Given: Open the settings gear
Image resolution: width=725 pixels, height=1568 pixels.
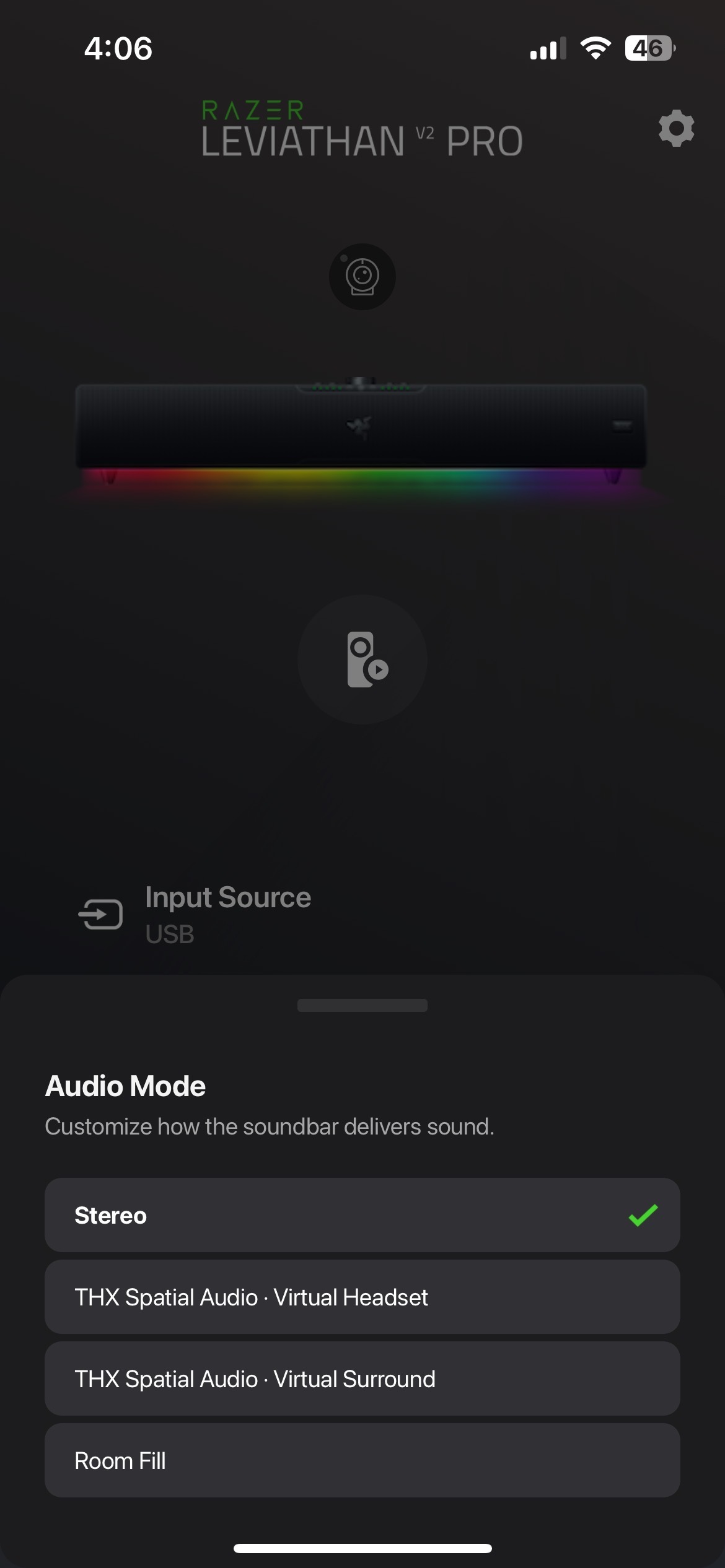Looking at the screenshot, I should 676,128.
